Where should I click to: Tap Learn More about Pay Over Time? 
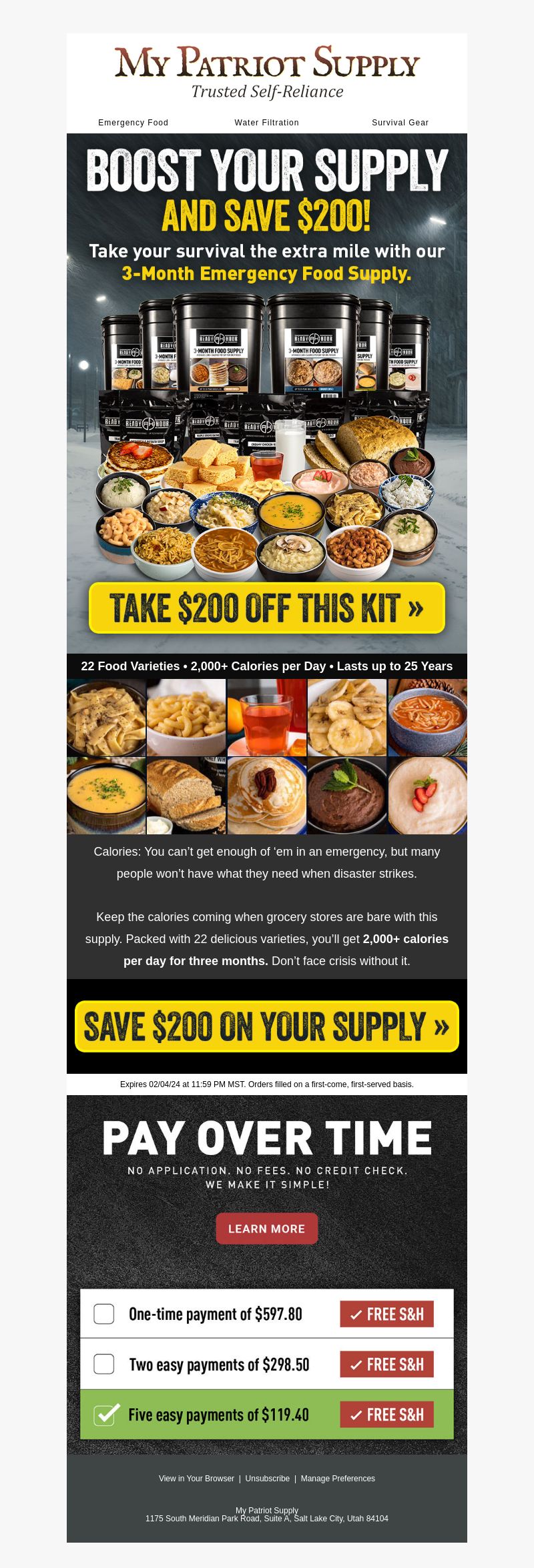point(266,1229)
